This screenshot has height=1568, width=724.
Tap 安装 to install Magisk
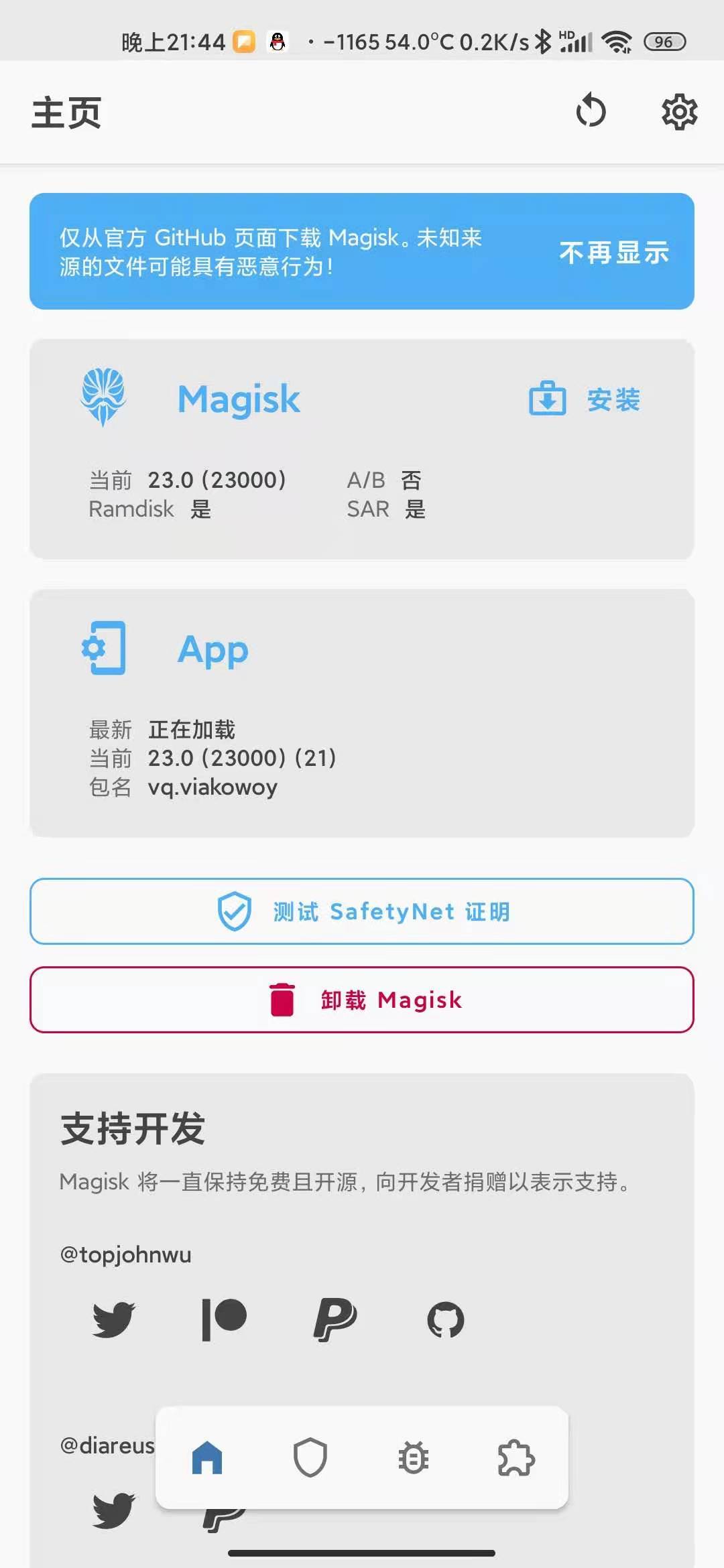(585, 399)
